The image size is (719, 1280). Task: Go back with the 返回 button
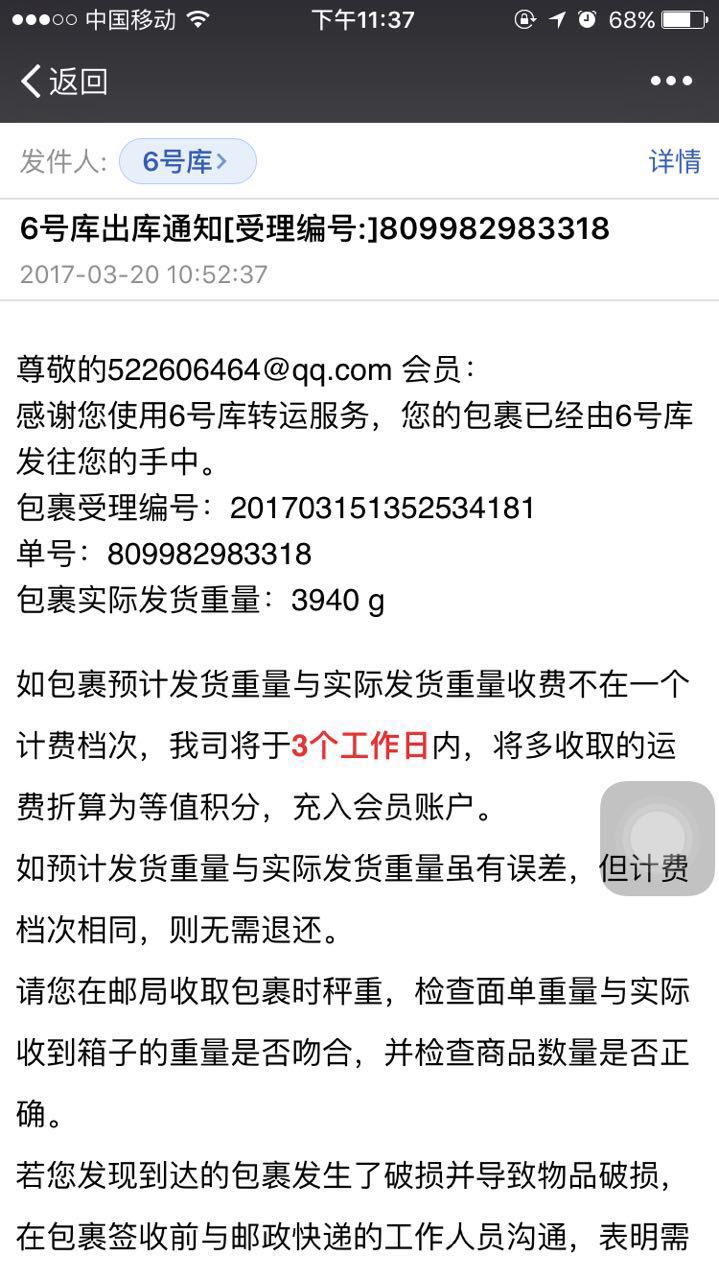point(64,81)
